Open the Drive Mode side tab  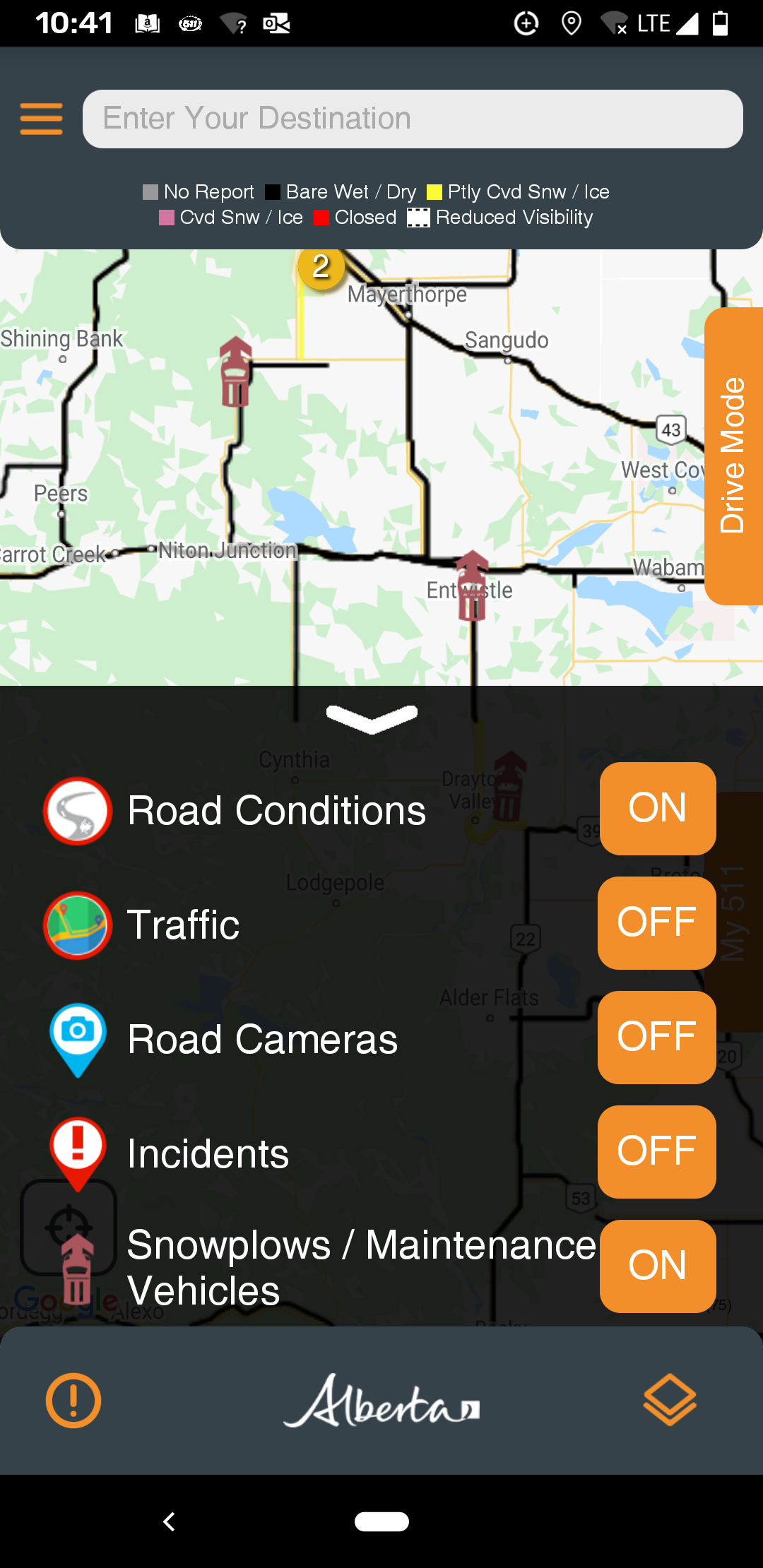733,456
